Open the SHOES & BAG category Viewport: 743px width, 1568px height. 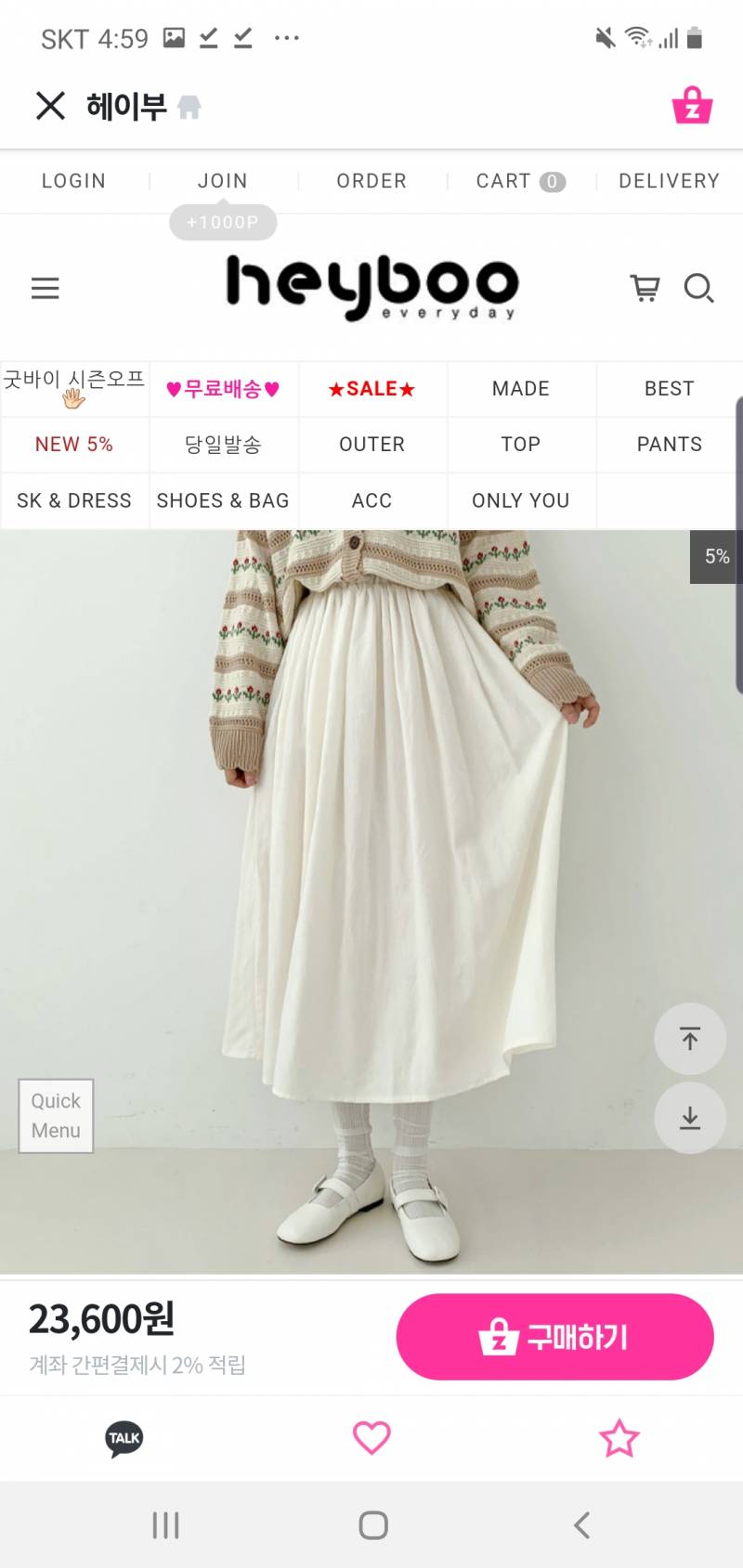223,500
